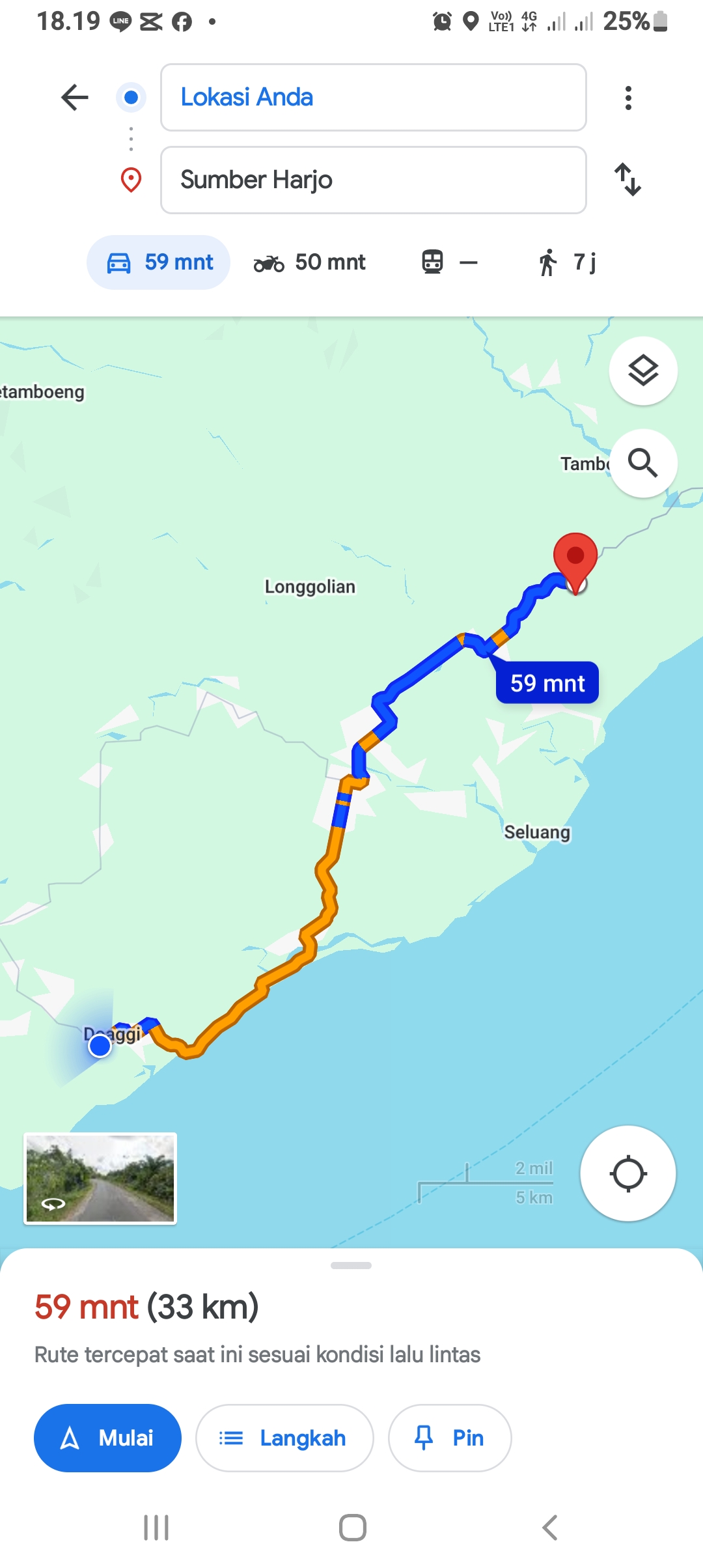Open the three-dot overflow menu

[x=628, y=98]
